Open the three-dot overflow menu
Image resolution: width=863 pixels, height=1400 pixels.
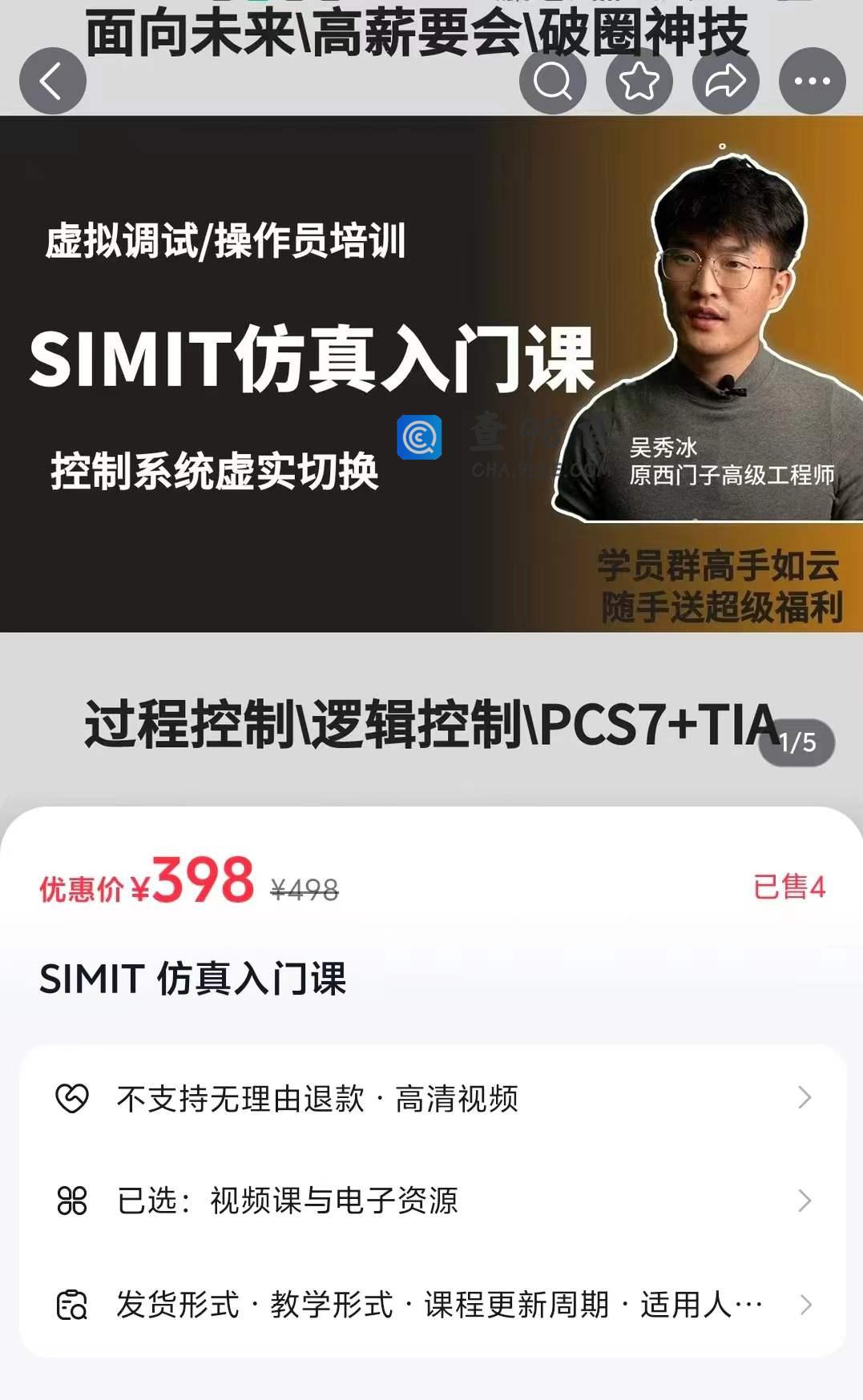click(813, 81)
